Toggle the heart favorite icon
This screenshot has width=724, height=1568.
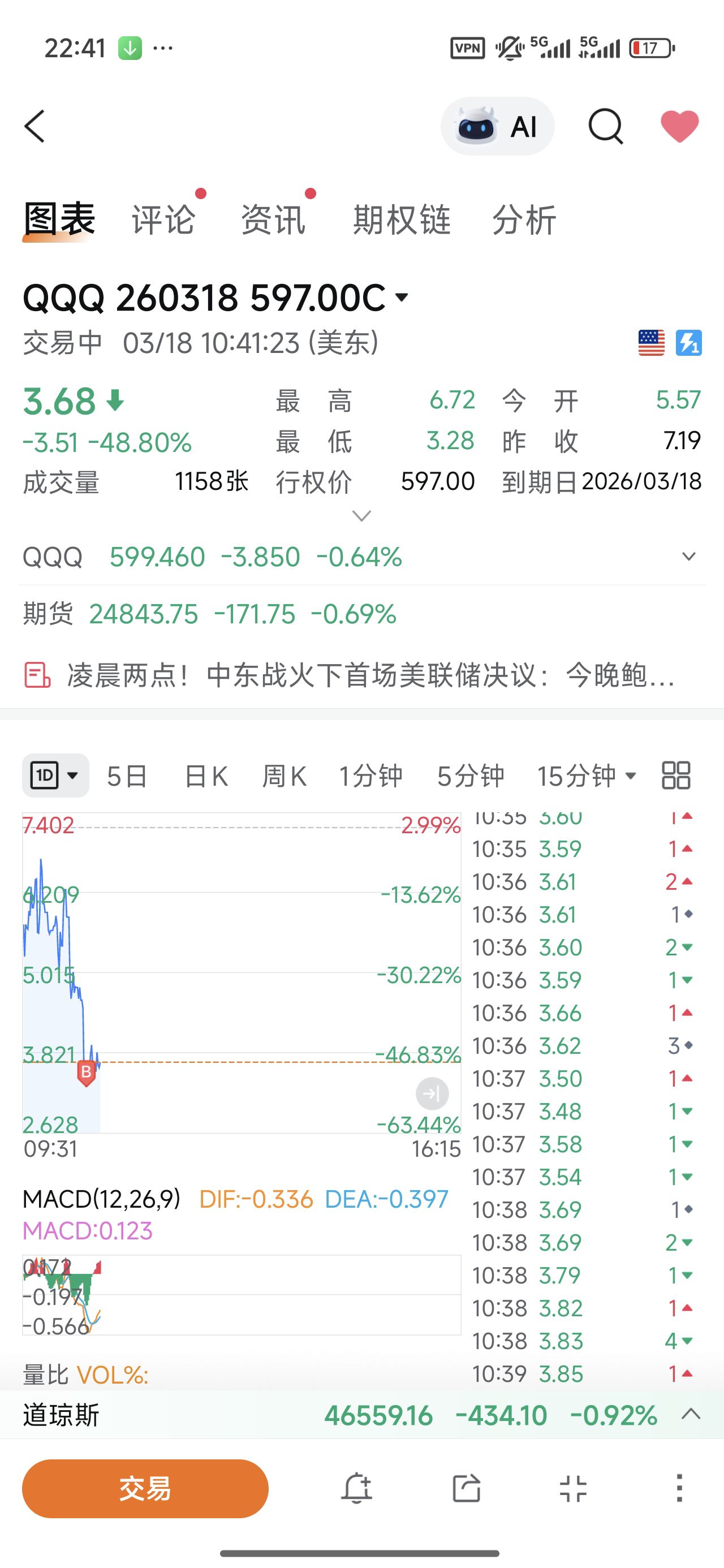(679, 127)
